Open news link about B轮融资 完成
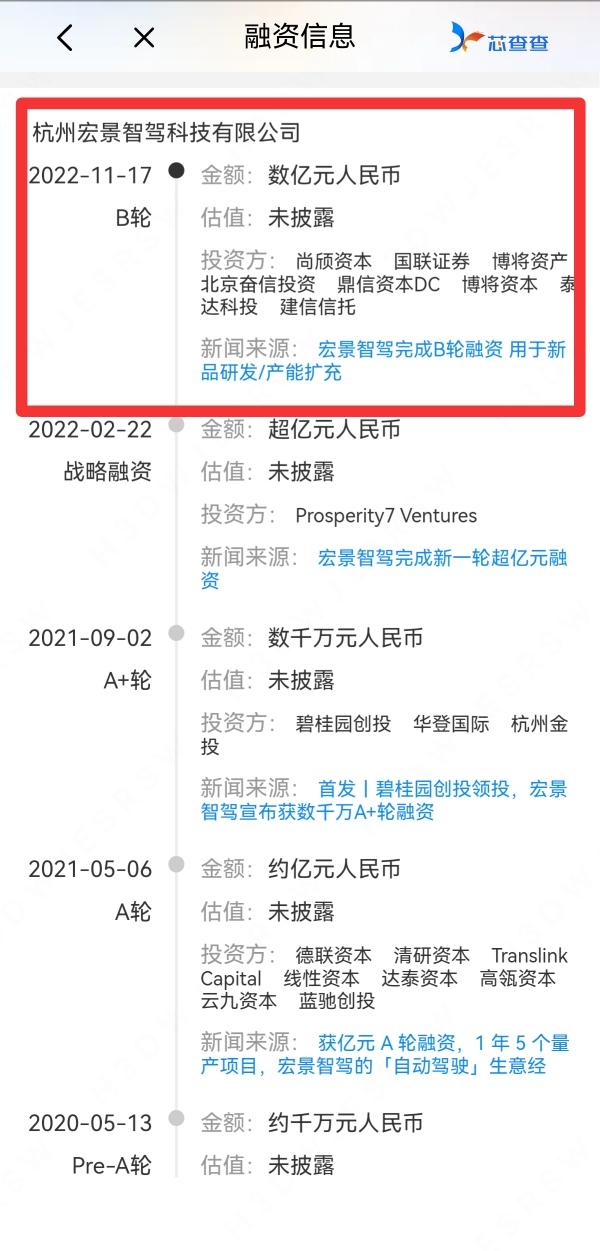 point(441,350)
